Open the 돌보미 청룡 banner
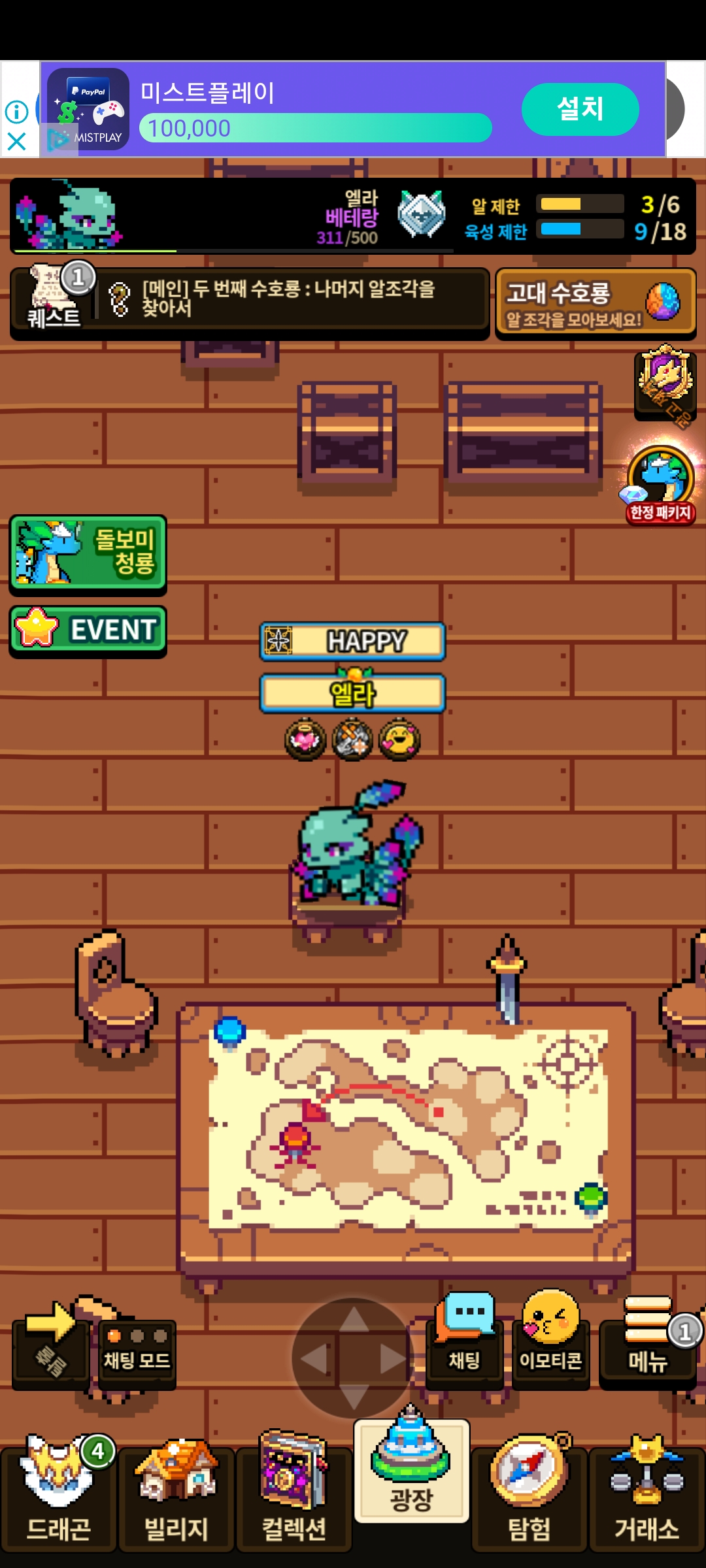 coord(88,553)
